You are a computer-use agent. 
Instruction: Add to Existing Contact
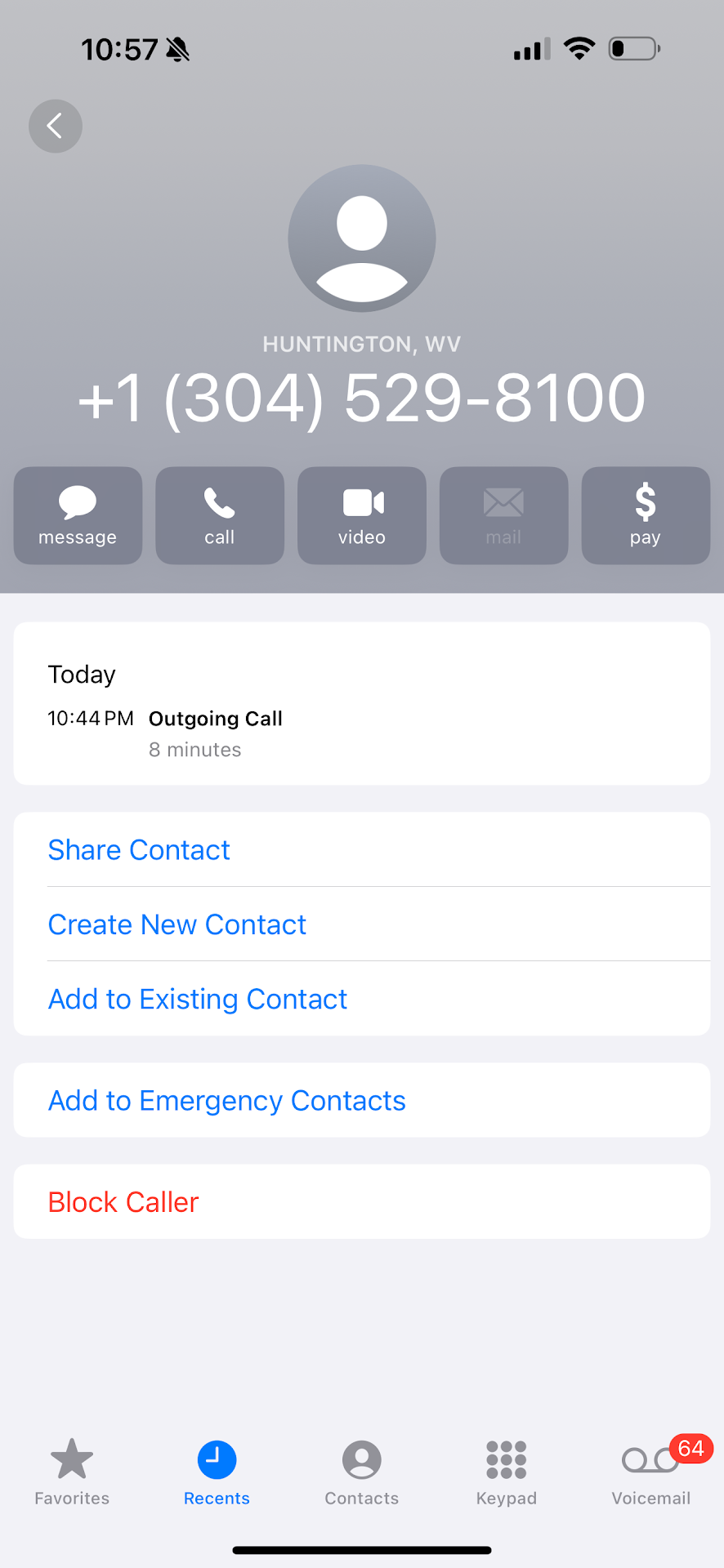tap(198, 999)
